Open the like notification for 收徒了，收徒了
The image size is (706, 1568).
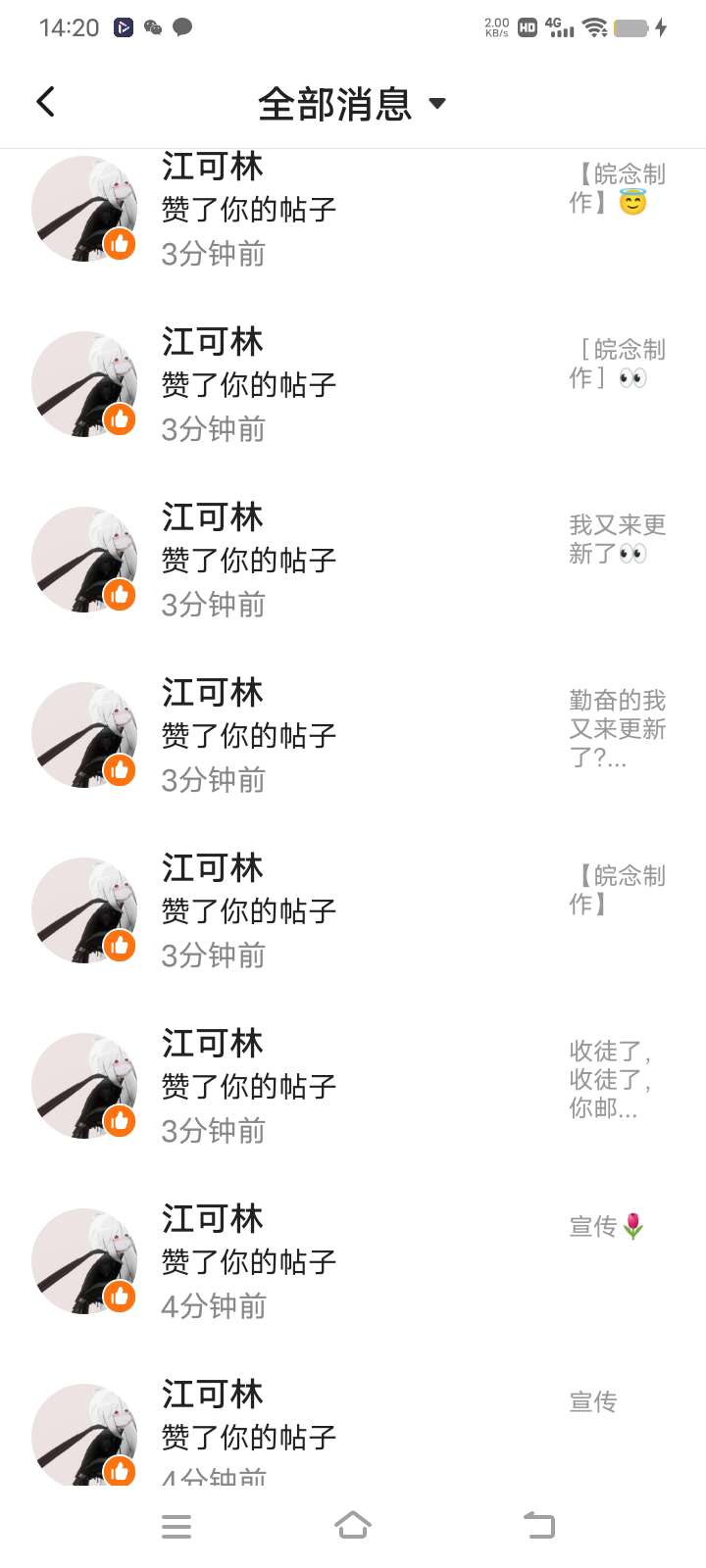point(353,1086)
